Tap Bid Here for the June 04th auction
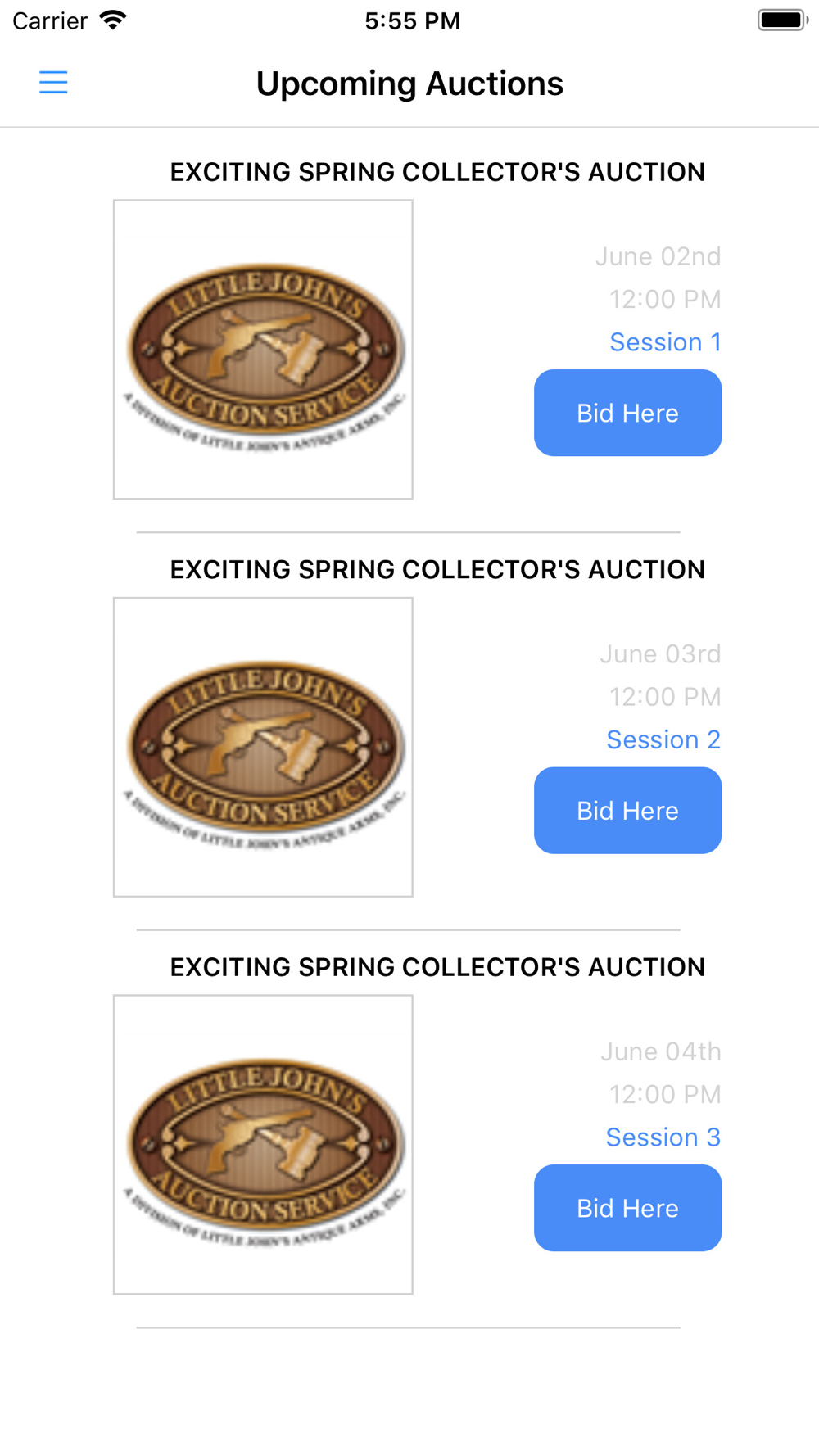Image resolution: width=819 pixels, height=1456 pixels. tap(627, 1208)
